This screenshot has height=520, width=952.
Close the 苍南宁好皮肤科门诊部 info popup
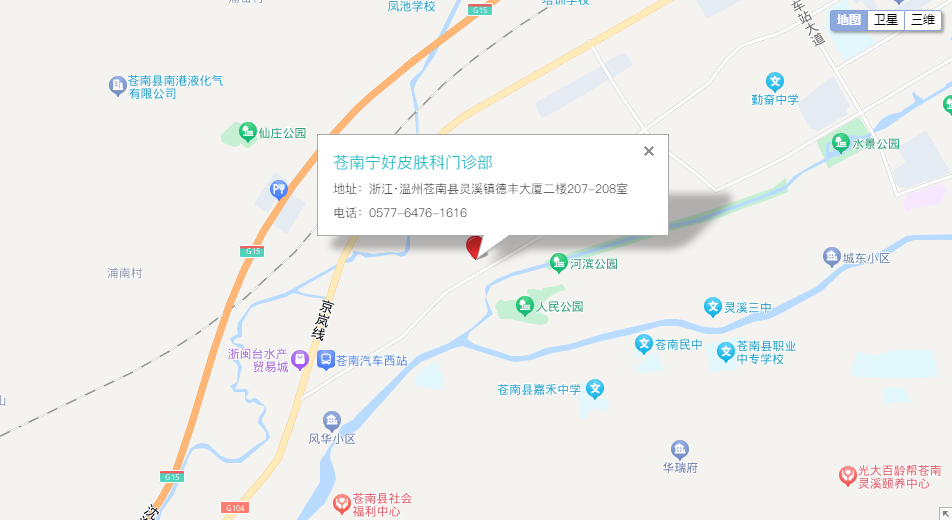click(x=649, y=151)
